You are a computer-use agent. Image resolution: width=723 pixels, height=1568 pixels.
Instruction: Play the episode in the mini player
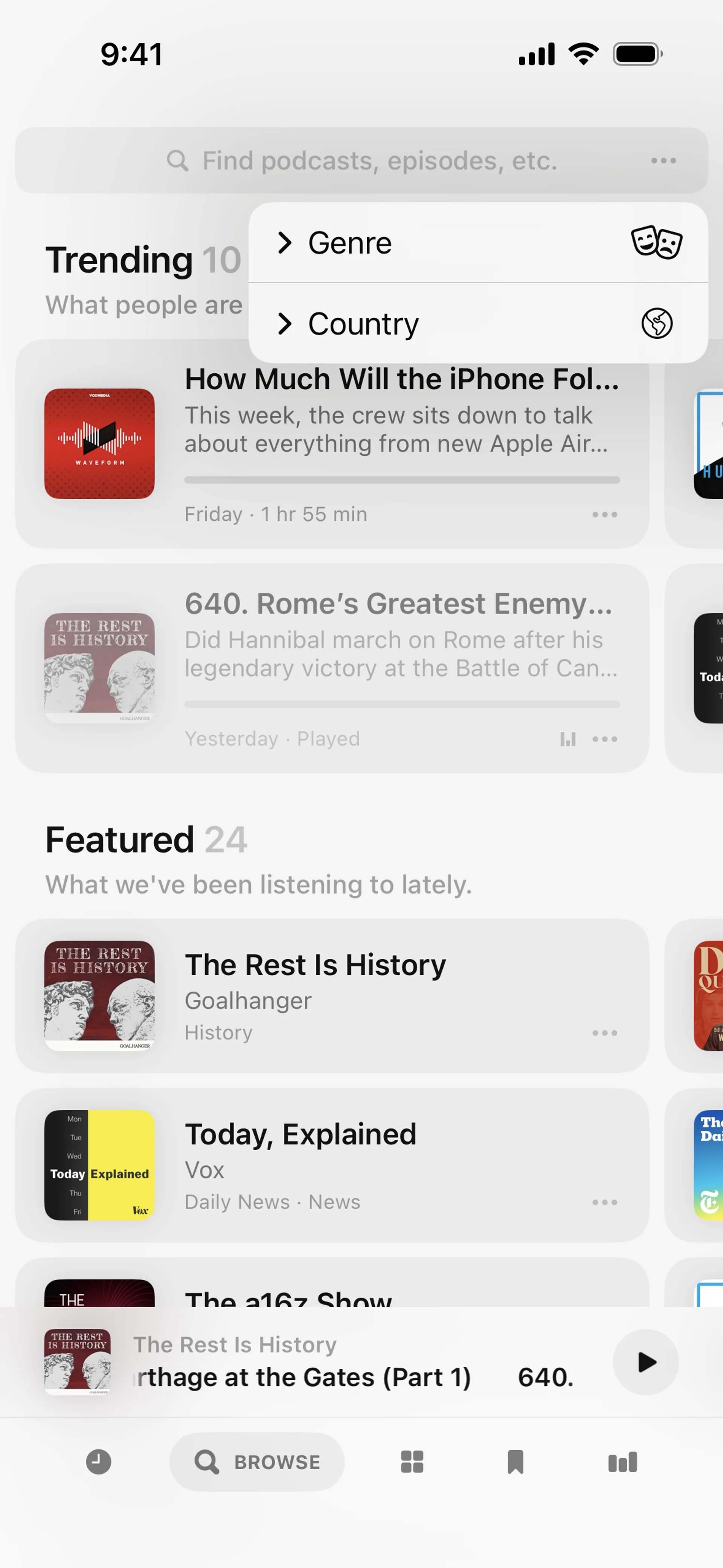click(x=646, y=1362)
